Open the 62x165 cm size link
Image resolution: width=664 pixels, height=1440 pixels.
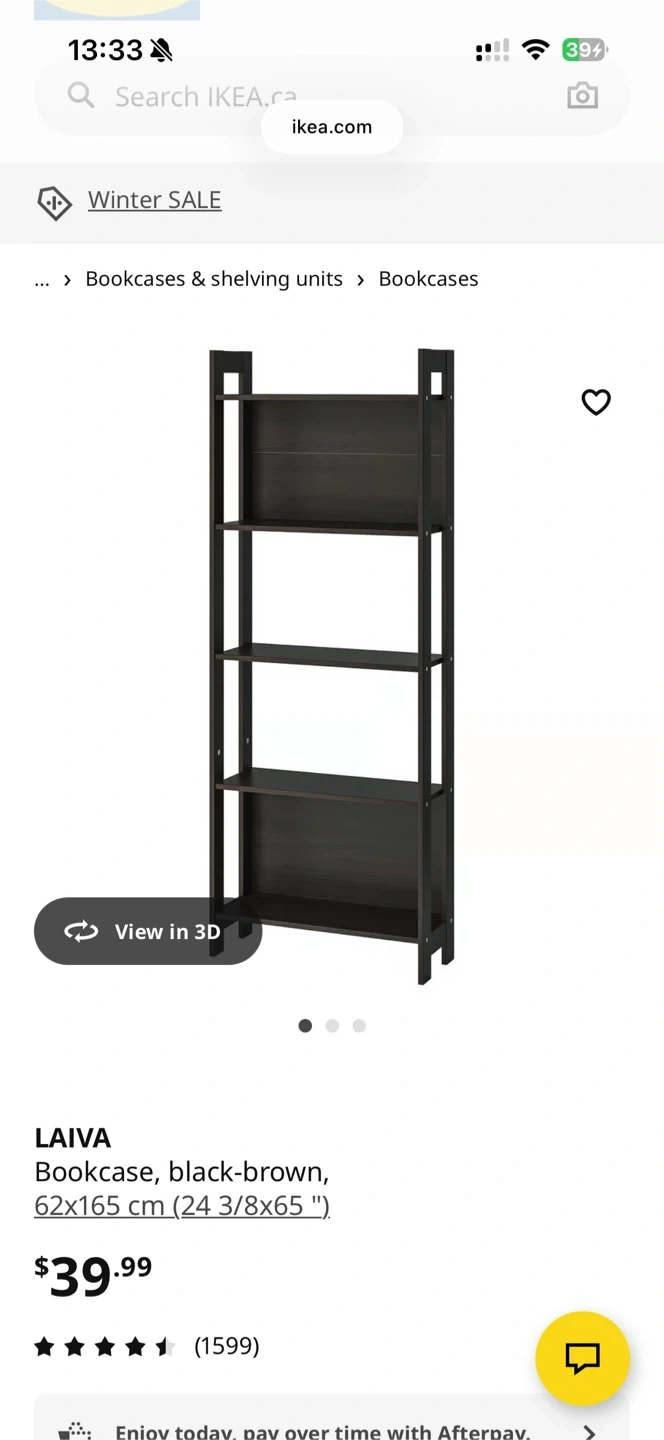[182, 1206]
